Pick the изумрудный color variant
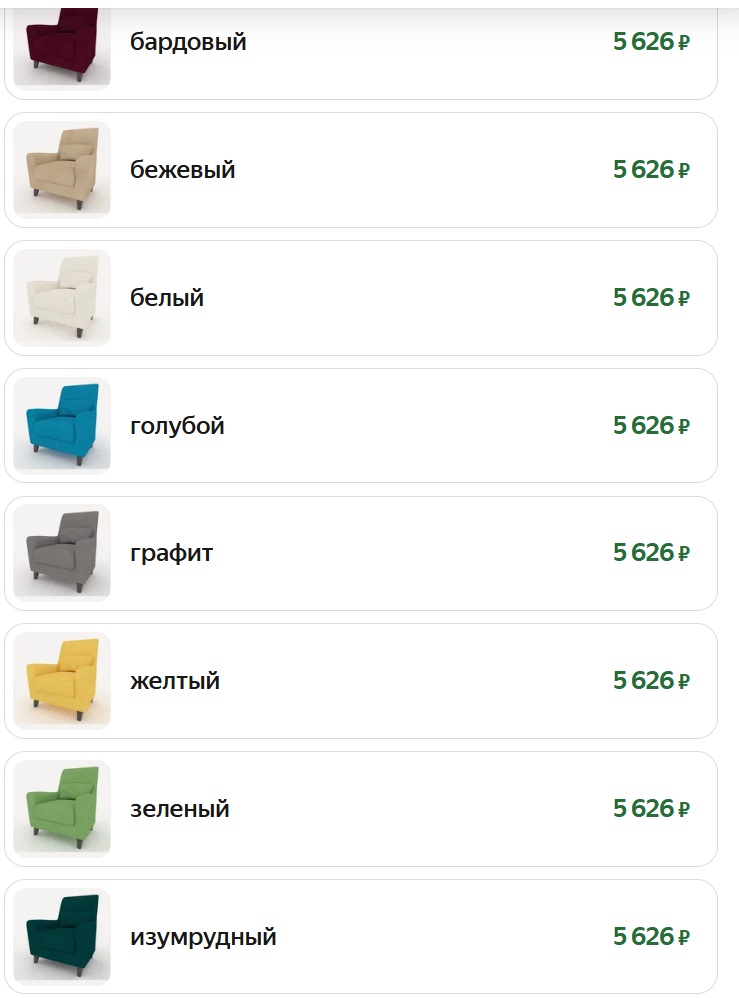Viewport: 739px width, 998px height. pyautogui.click(x=360, y=937)
